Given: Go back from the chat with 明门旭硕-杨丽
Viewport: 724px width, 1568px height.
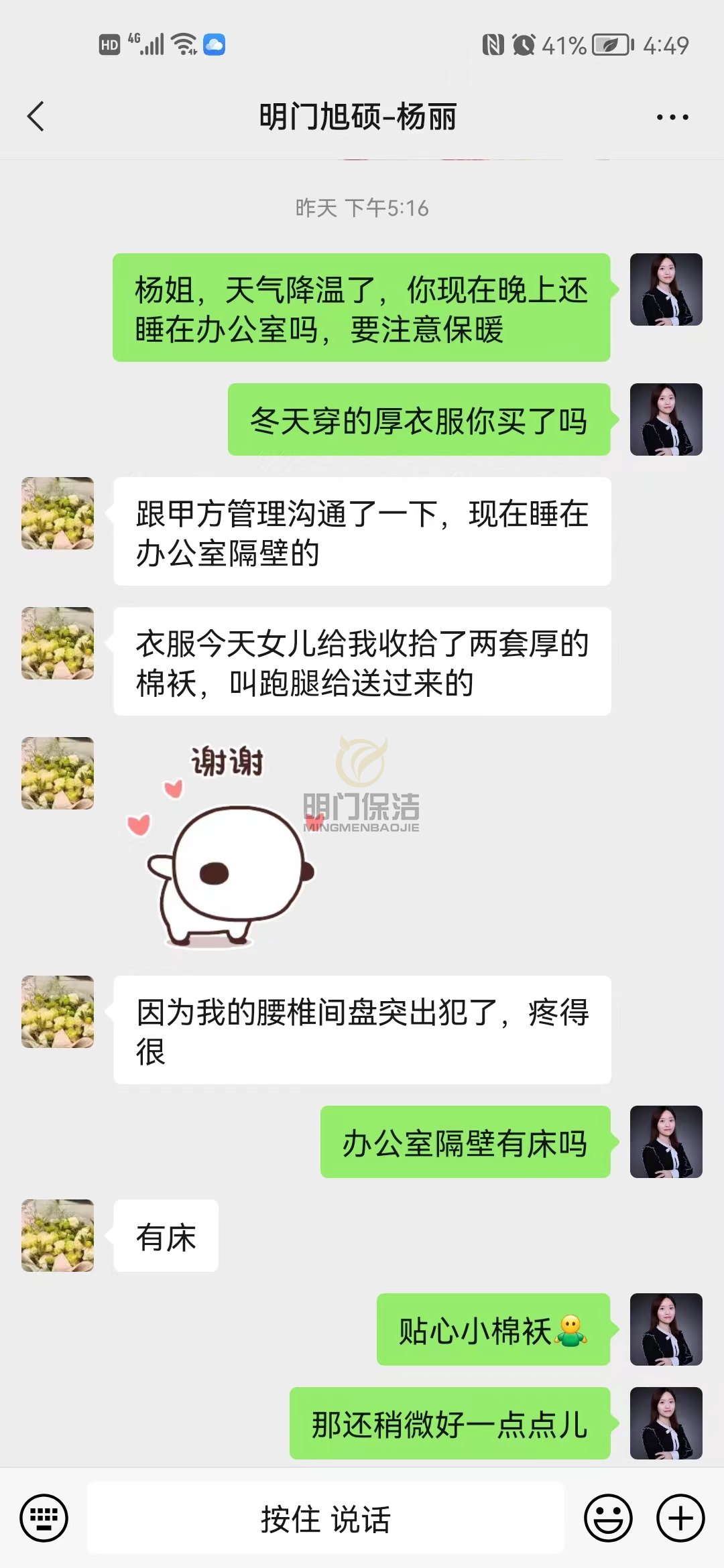Looking at the screenshot, I should 36,117.
